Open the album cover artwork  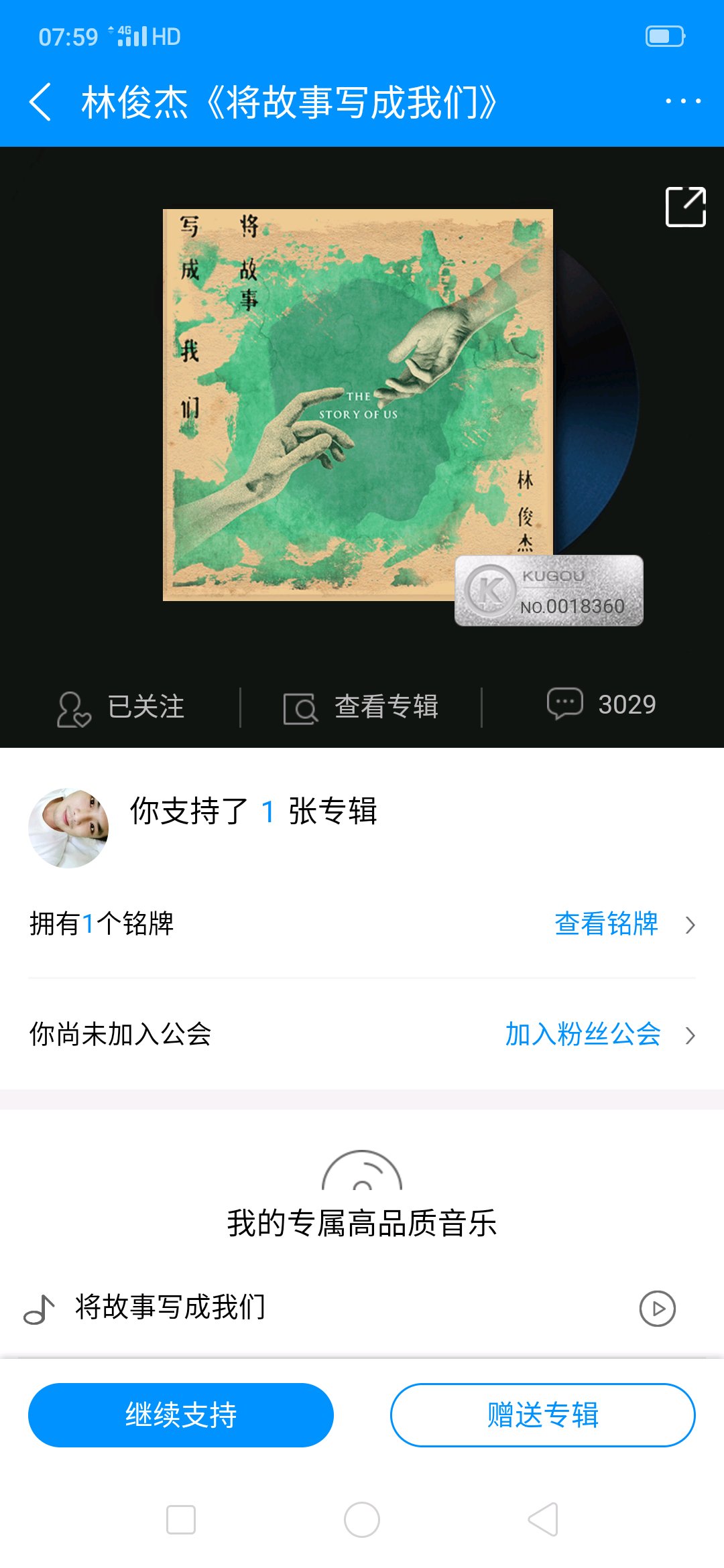(x=357, y=405)
